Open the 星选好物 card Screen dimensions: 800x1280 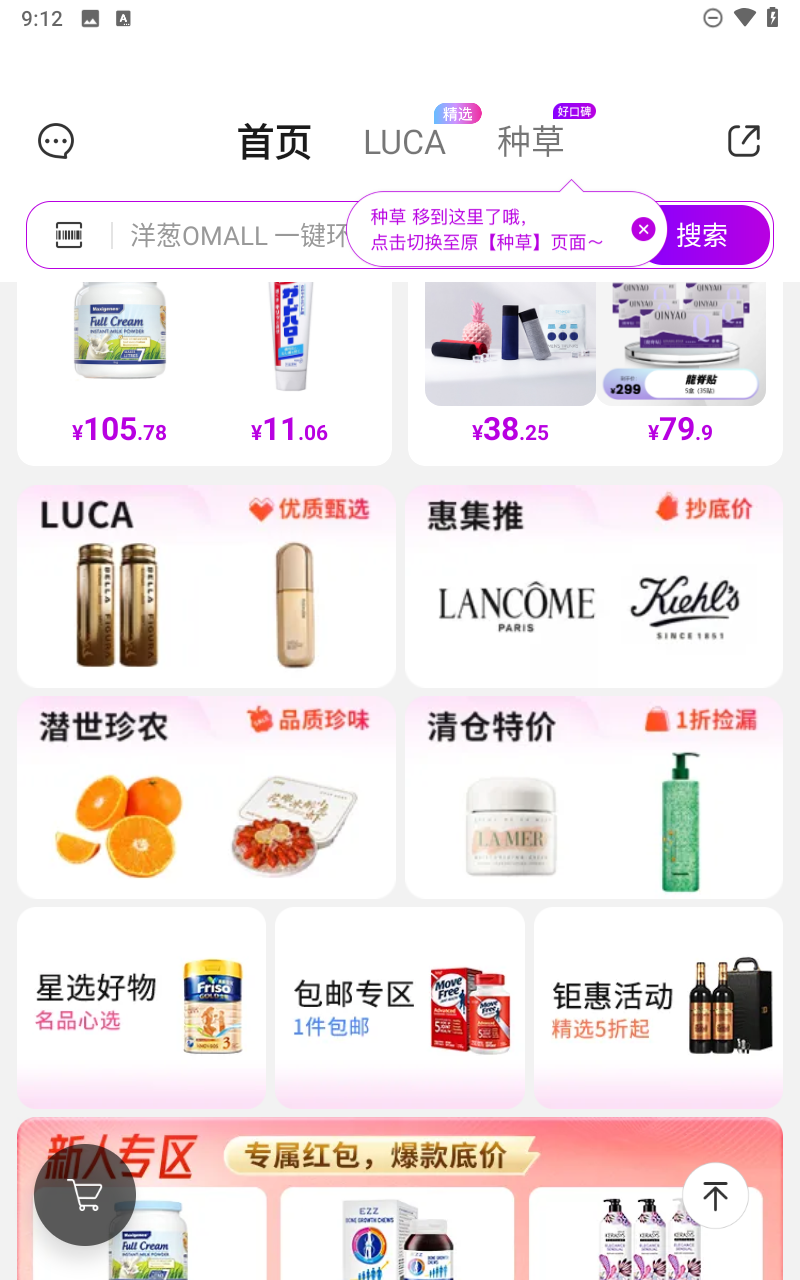click(x=141, y=1006)
